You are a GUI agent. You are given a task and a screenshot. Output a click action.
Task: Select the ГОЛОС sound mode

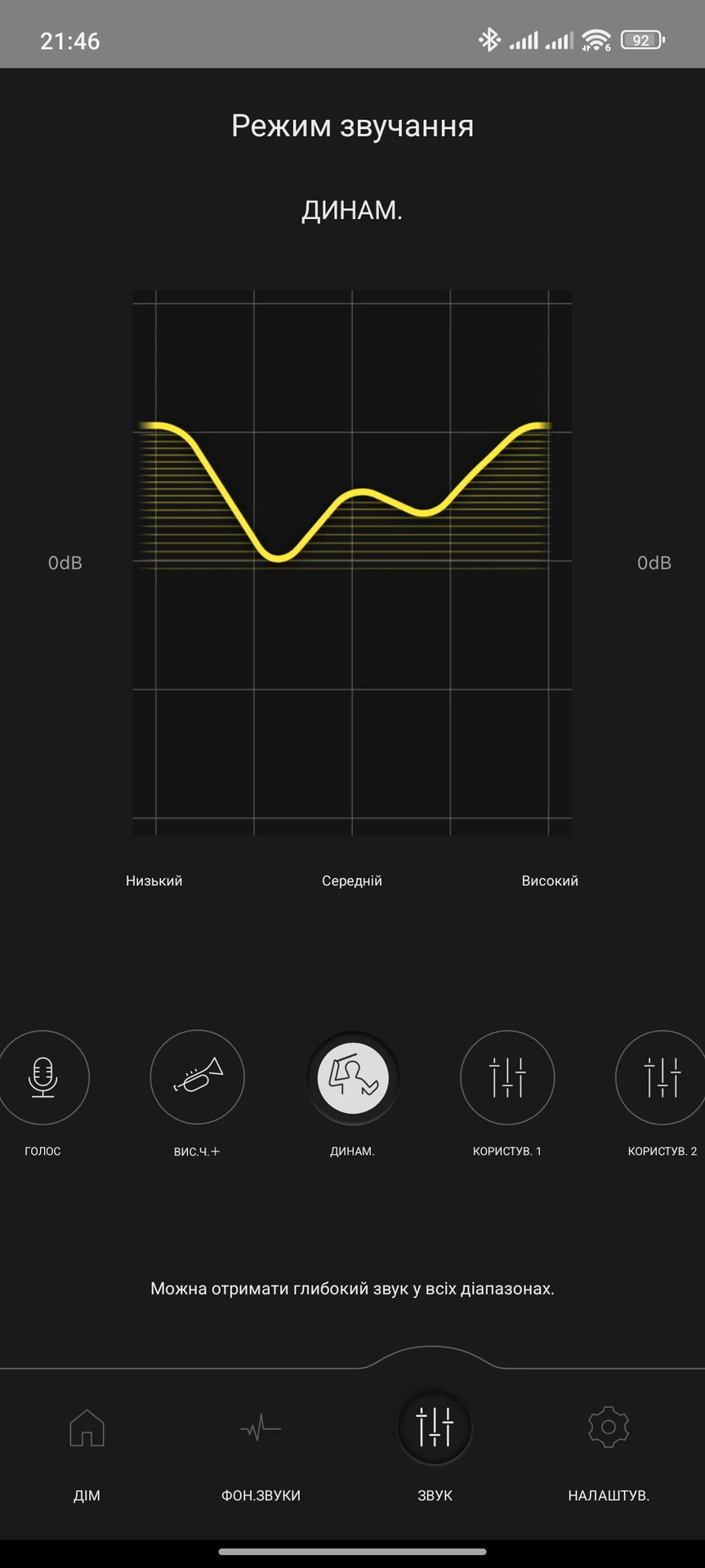42,1078
